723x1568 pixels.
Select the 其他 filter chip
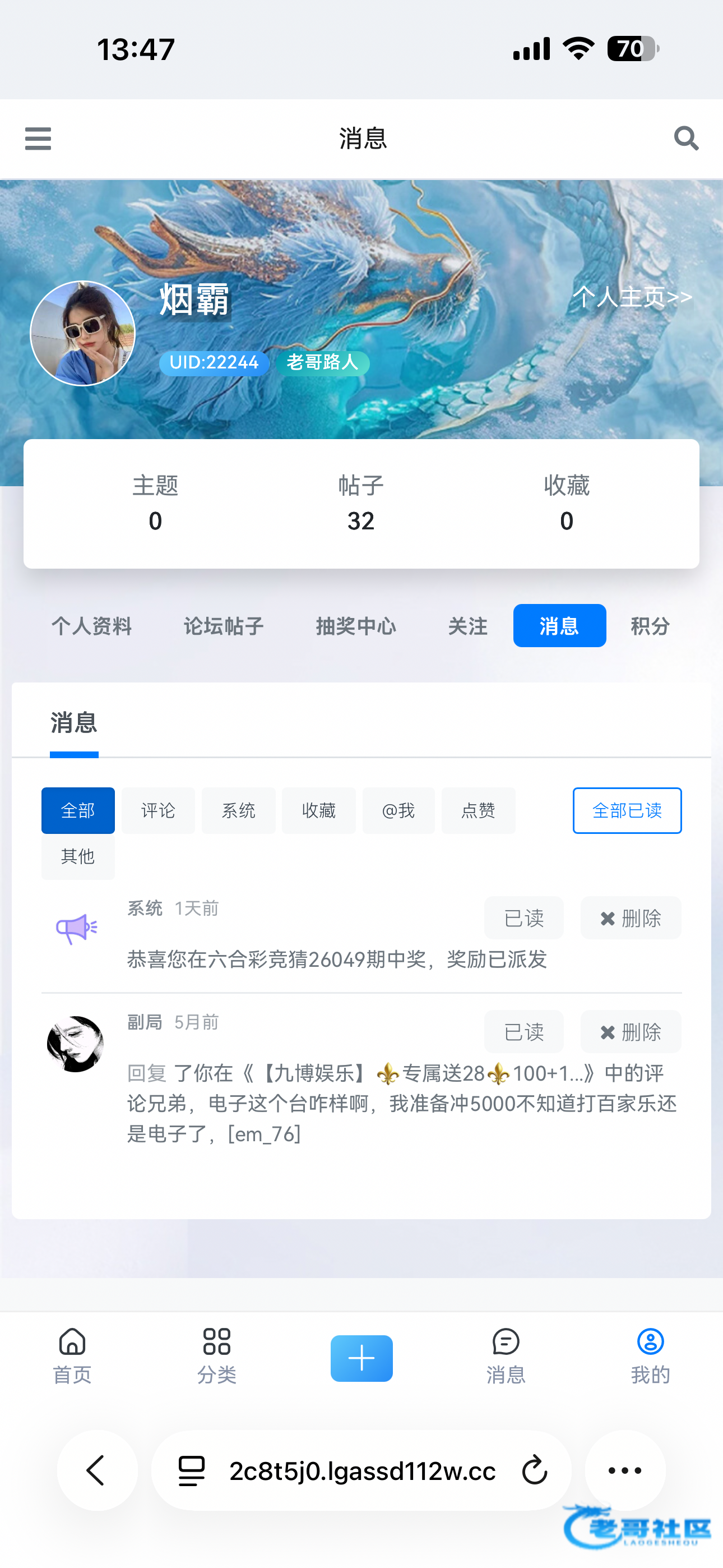[x=78, y=856]
